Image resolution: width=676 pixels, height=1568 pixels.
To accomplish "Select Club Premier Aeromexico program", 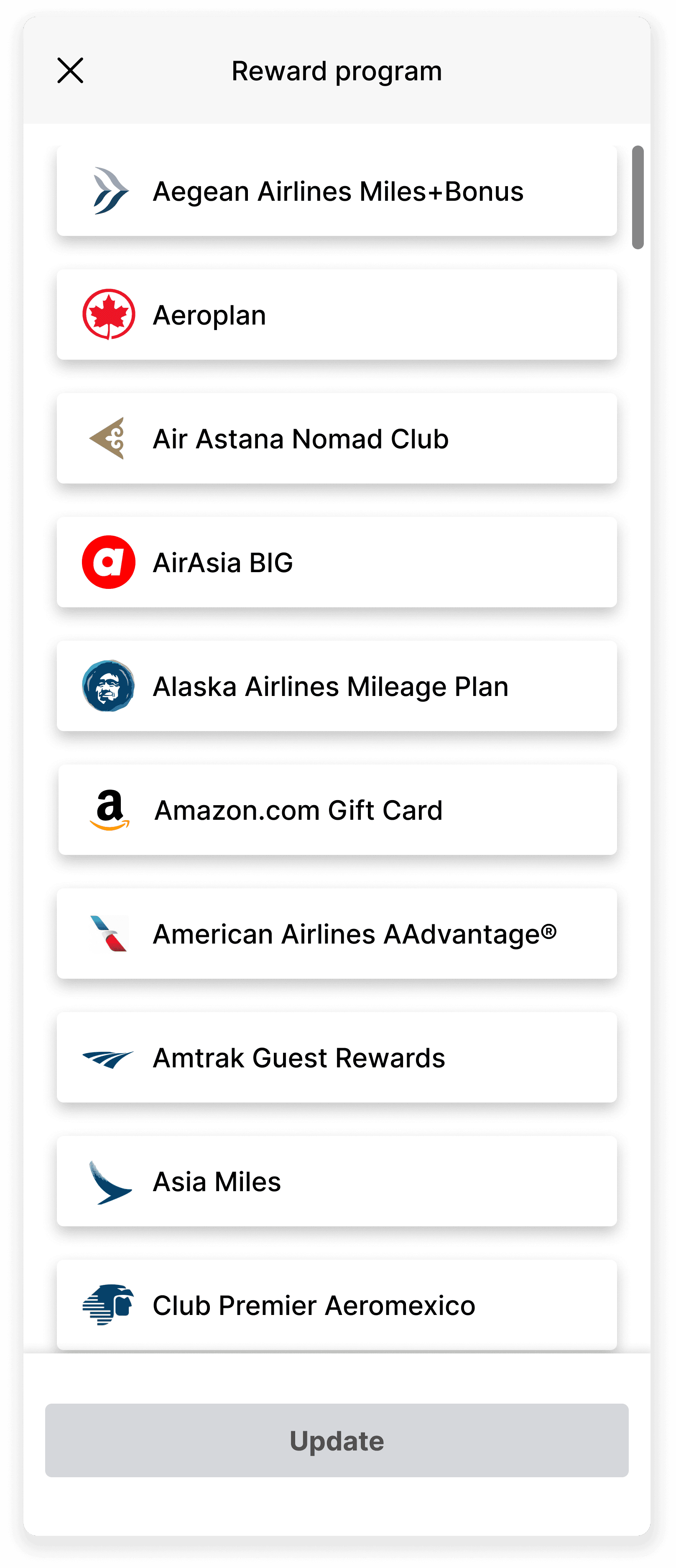I will (x=337, y=1305).
